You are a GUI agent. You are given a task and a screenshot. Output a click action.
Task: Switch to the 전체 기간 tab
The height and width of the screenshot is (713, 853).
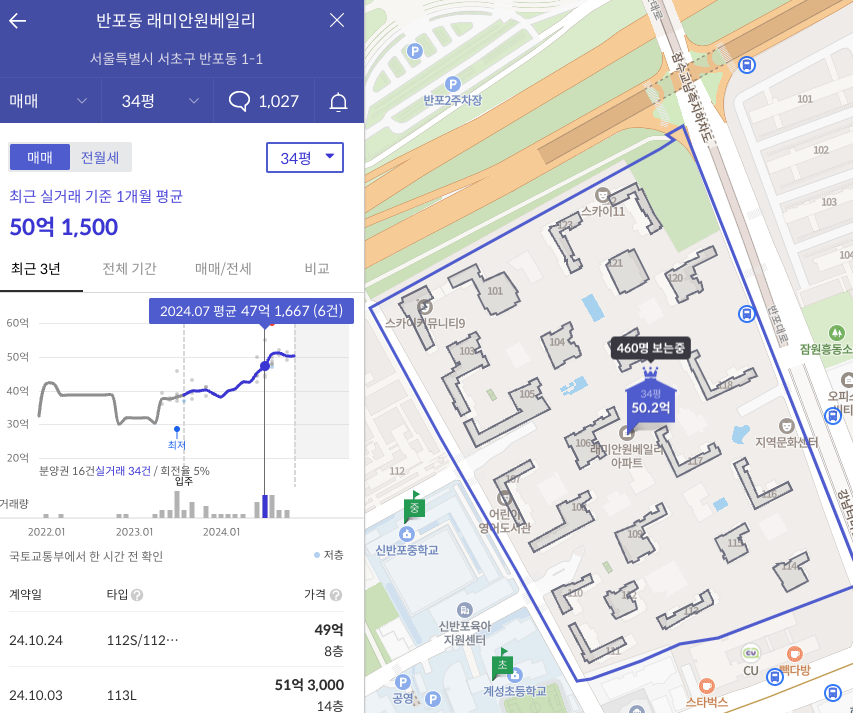130,269
